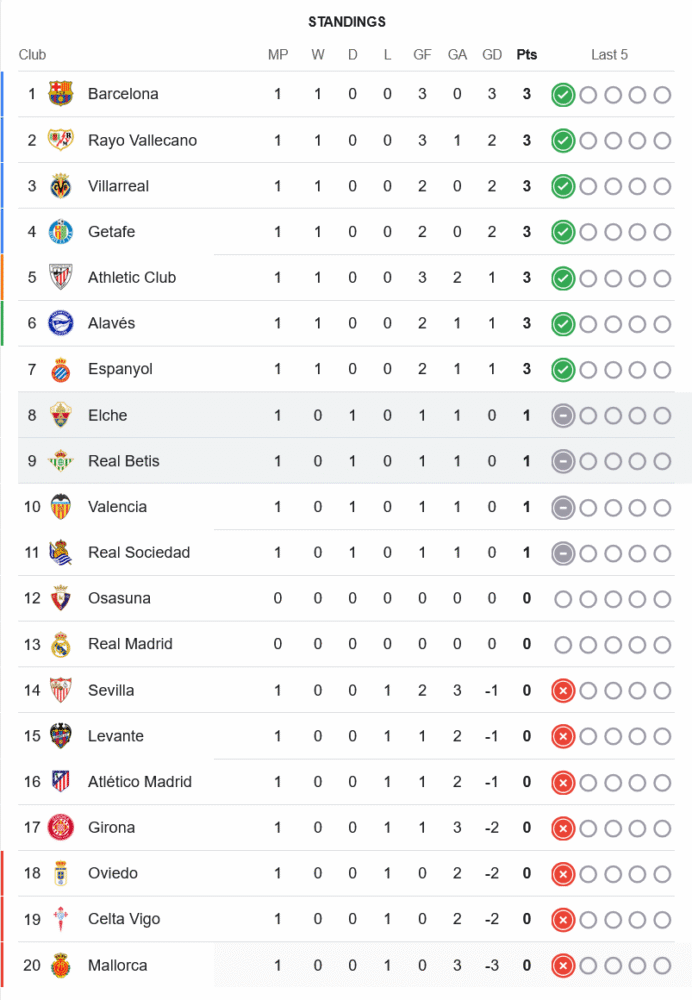Open Levante in the standings
692x1000 pixels.
pos(115,737)
